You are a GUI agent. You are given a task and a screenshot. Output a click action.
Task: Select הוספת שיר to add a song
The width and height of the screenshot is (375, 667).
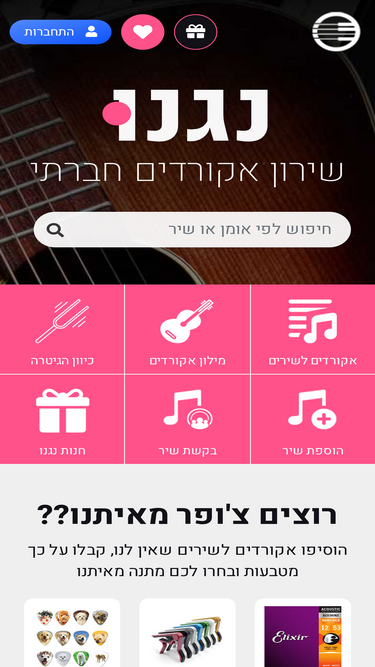click(x=313, y=419)
